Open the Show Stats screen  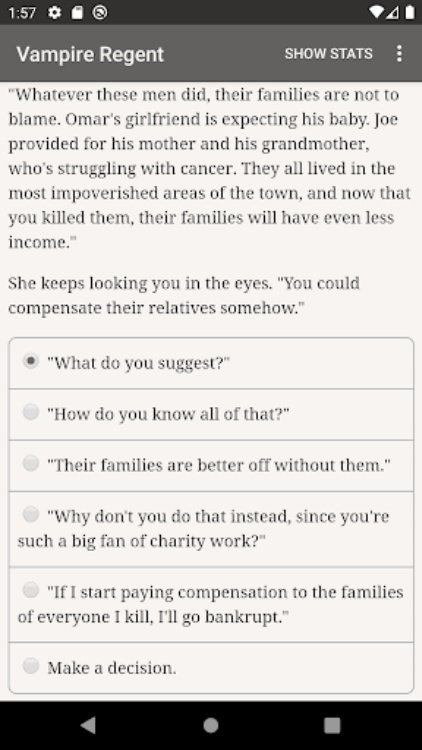(x=328, y=54)
